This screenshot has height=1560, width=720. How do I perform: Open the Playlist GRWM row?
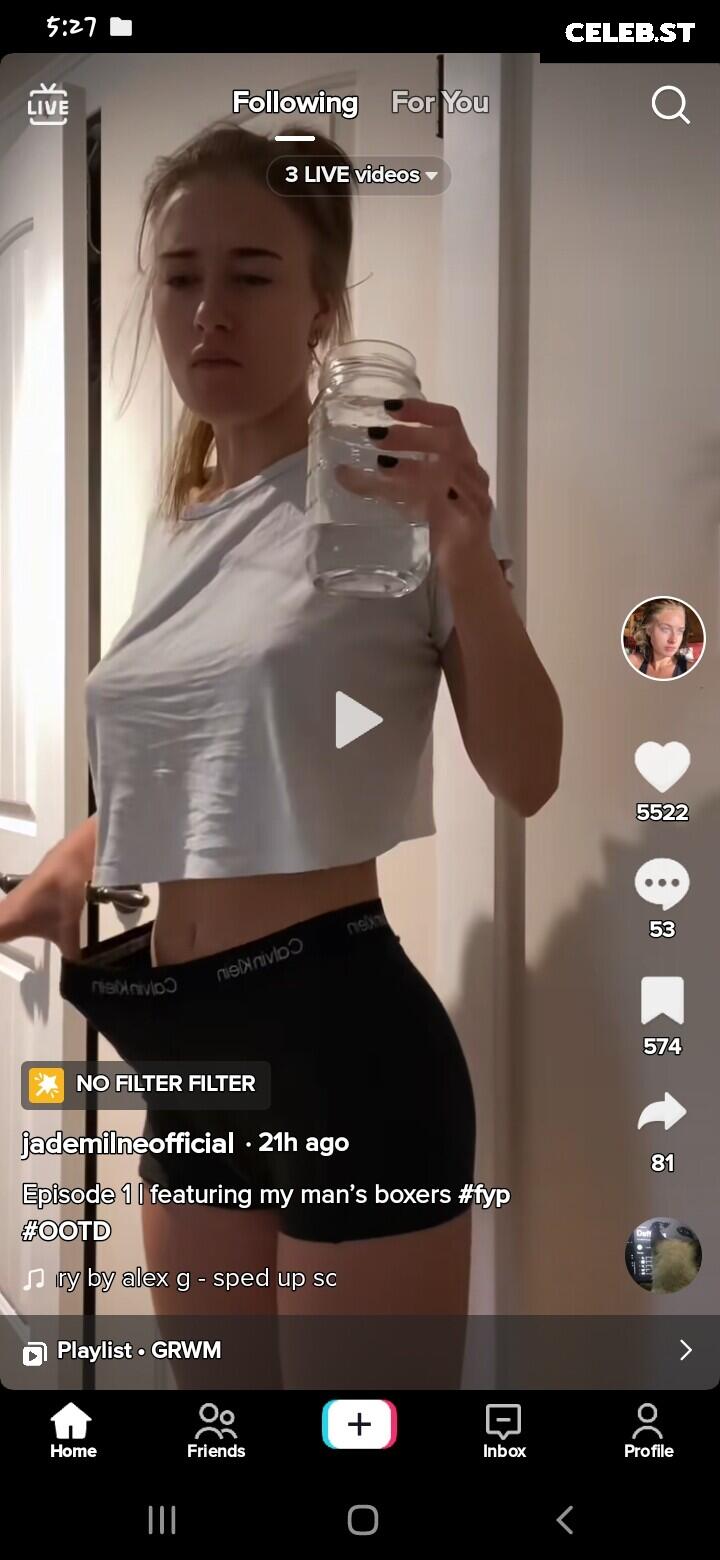tap(360, 1351)
